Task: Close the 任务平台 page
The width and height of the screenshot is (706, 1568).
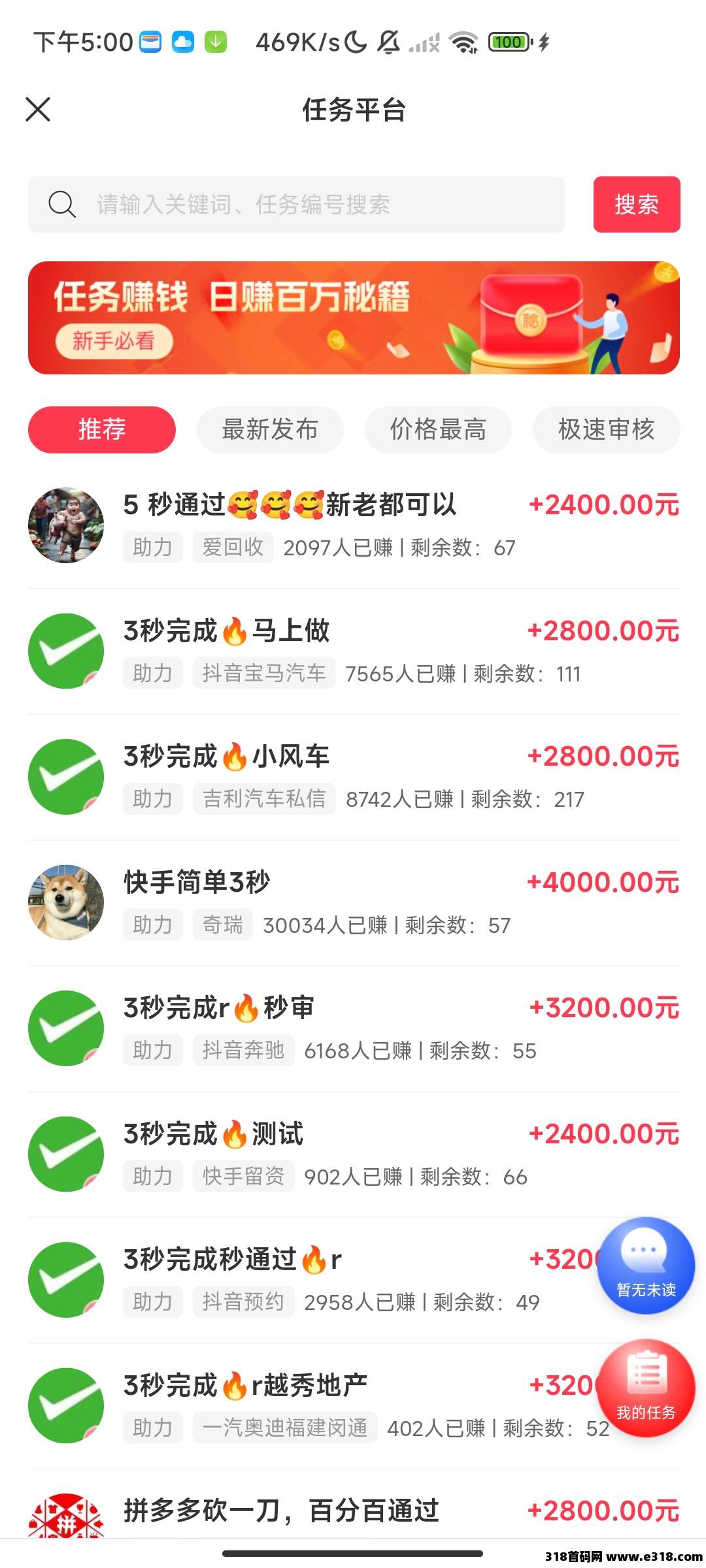Action: point(38,109)
